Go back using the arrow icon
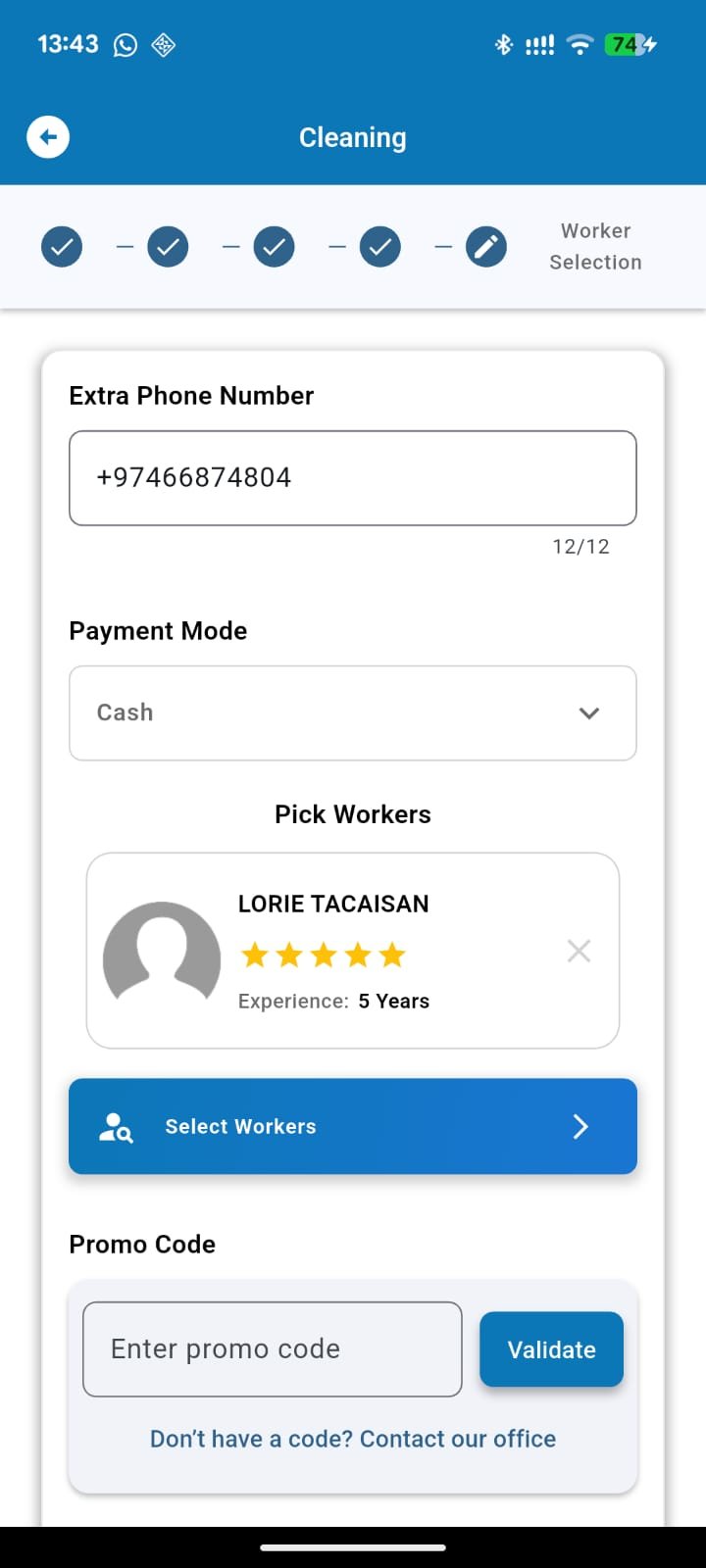 click(48, 137)
